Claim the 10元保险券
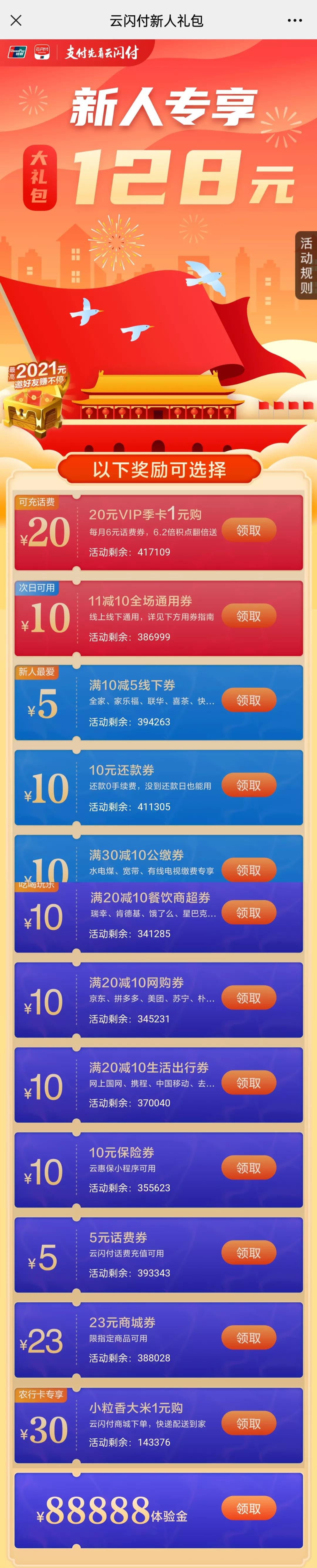The image size is (317, 1568). click(x=248, y=1168)
